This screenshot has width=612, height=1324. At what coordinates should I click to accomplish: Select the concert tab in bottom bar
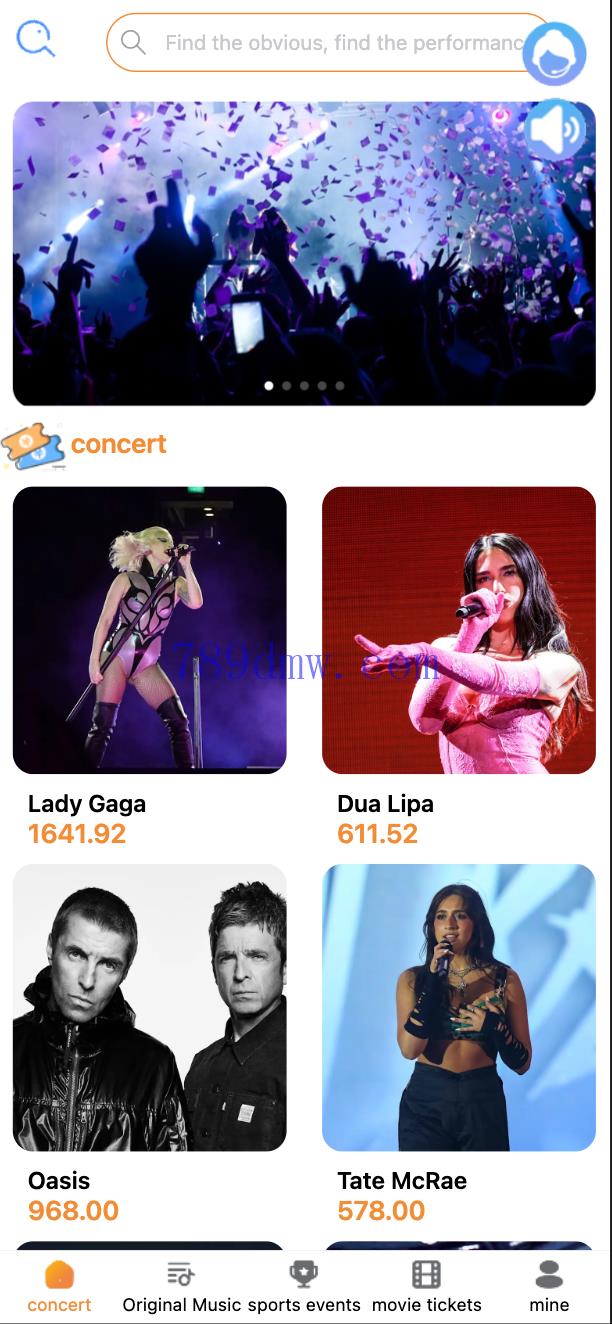[59, 1287]
